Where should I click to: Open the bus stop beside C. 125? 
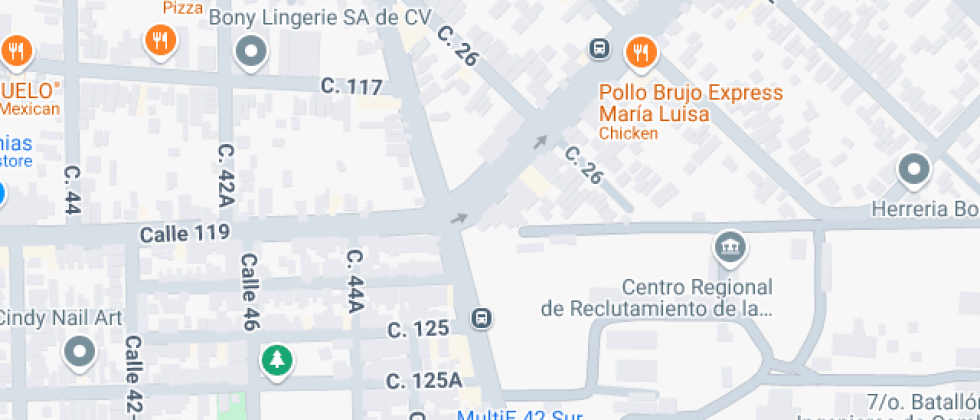pos(482,319)
